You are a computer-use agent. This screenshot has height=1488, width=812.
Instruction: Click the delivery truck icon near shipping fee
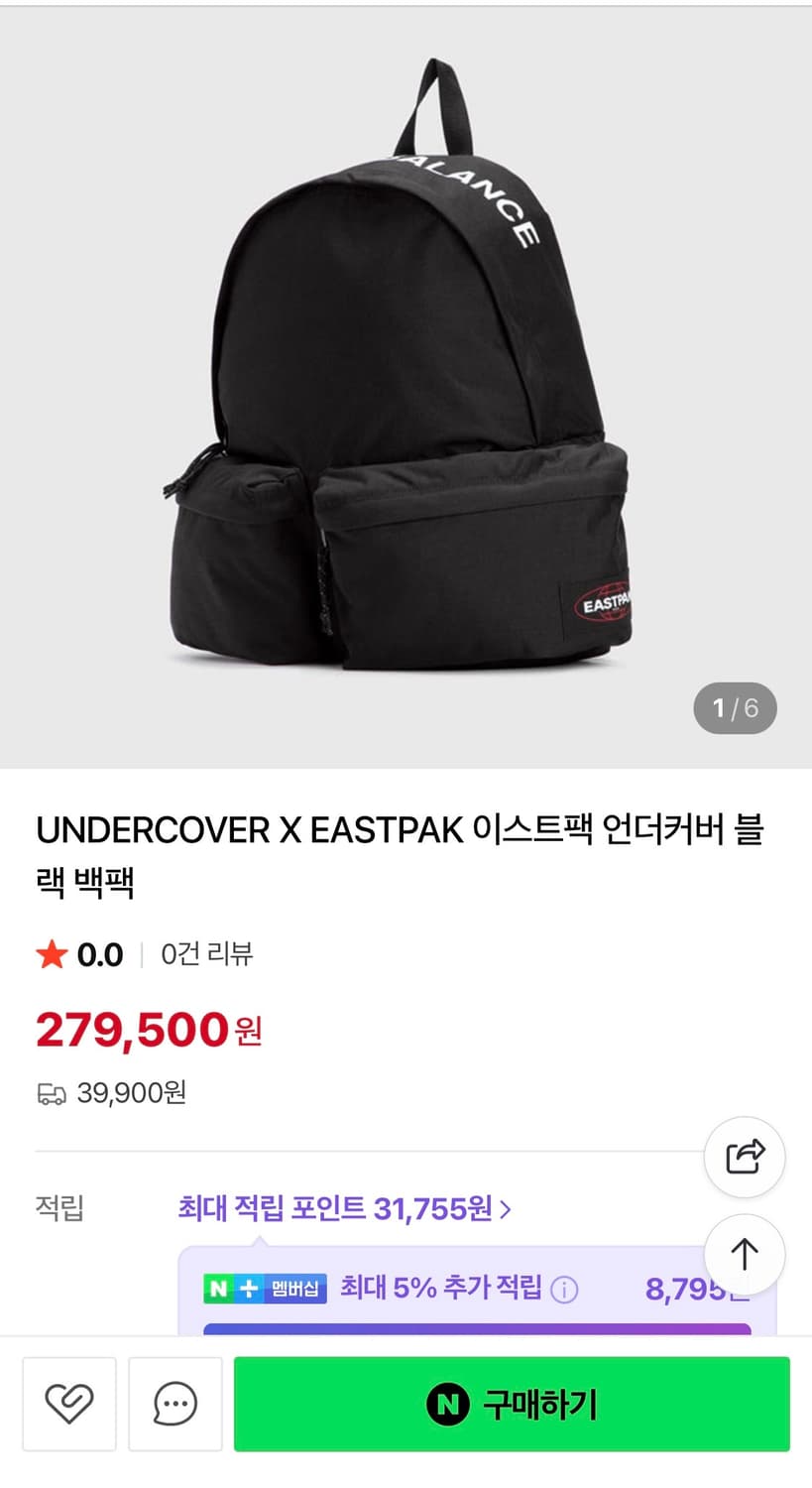pyautogui.click(x=52, y=1092)
